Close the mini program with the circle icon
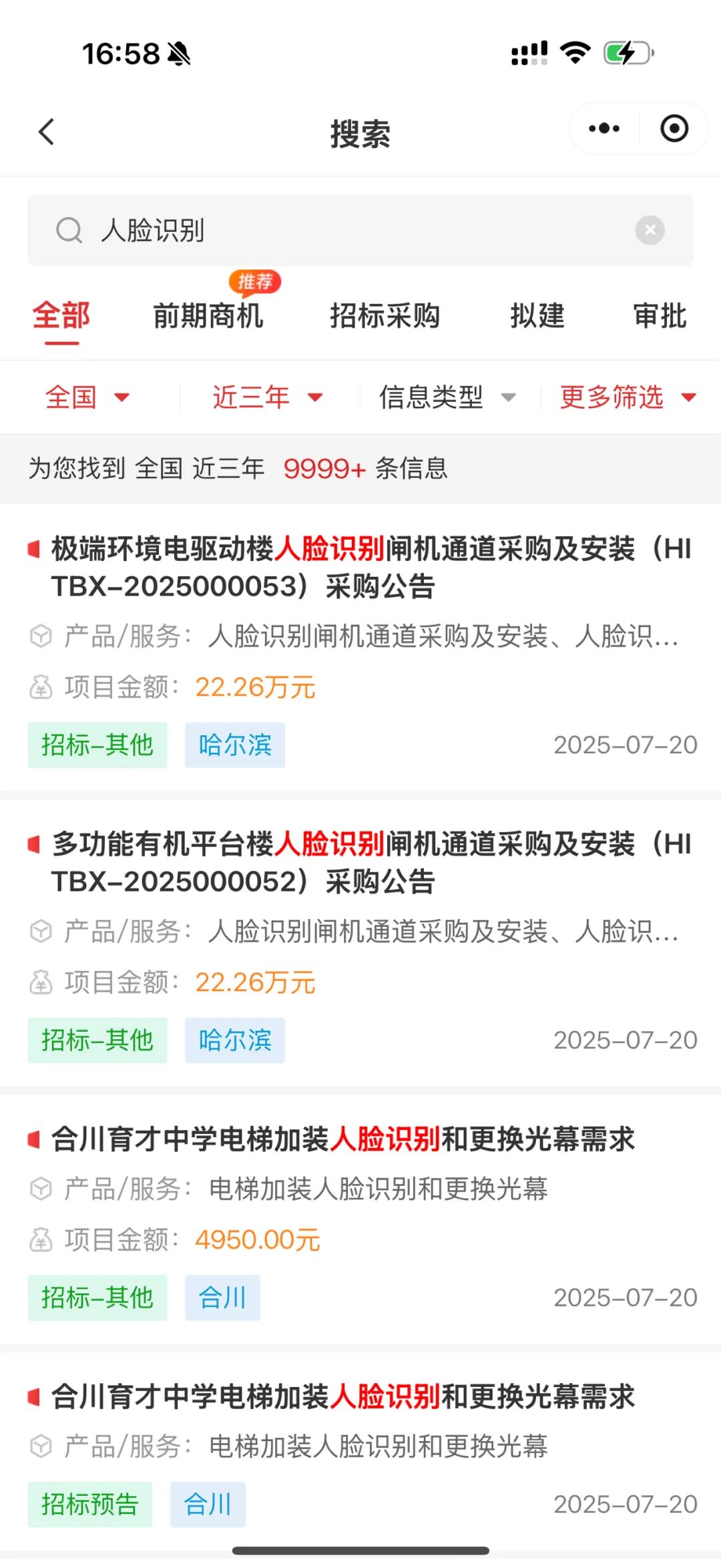 coord(674,128)
